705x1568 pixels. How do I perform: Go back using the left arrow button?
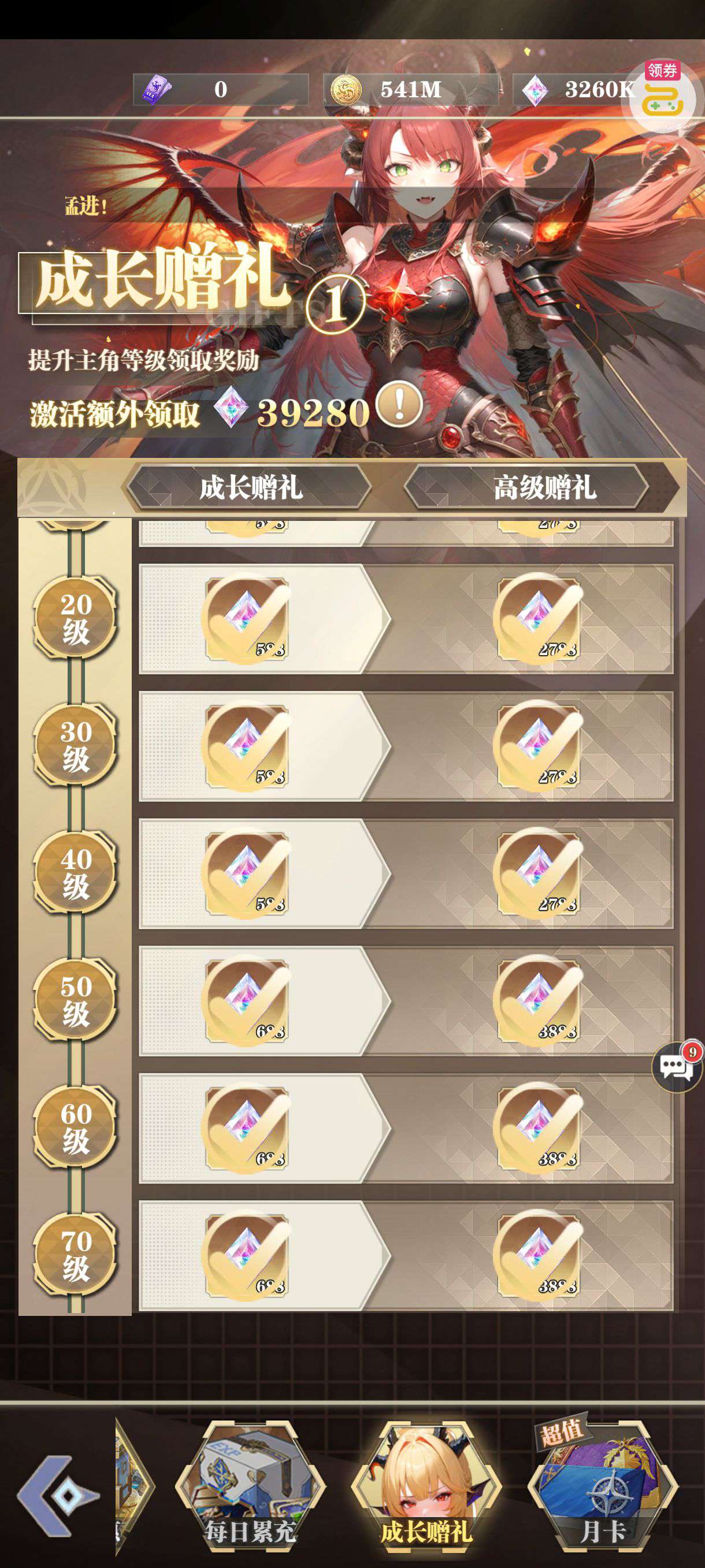(x=59, y=1495)
